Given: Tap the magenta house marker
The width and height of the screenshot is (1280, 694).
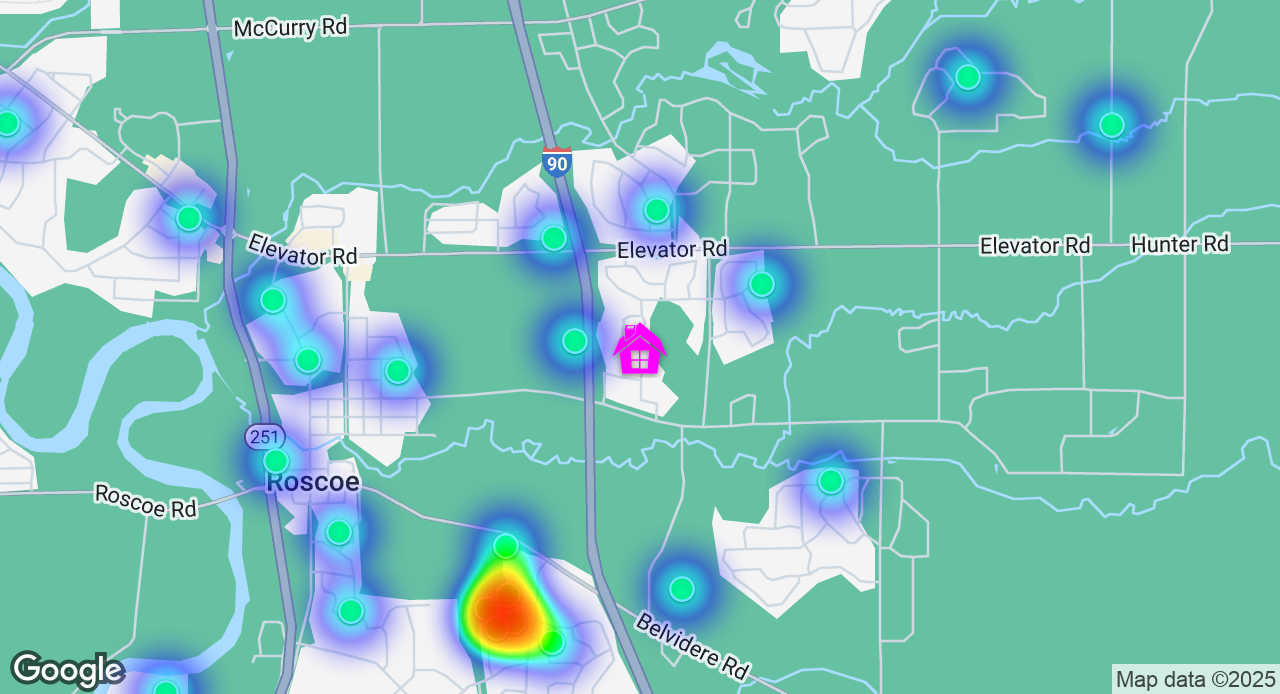Looking at the screenshot, I should click(x=639, y=350).
